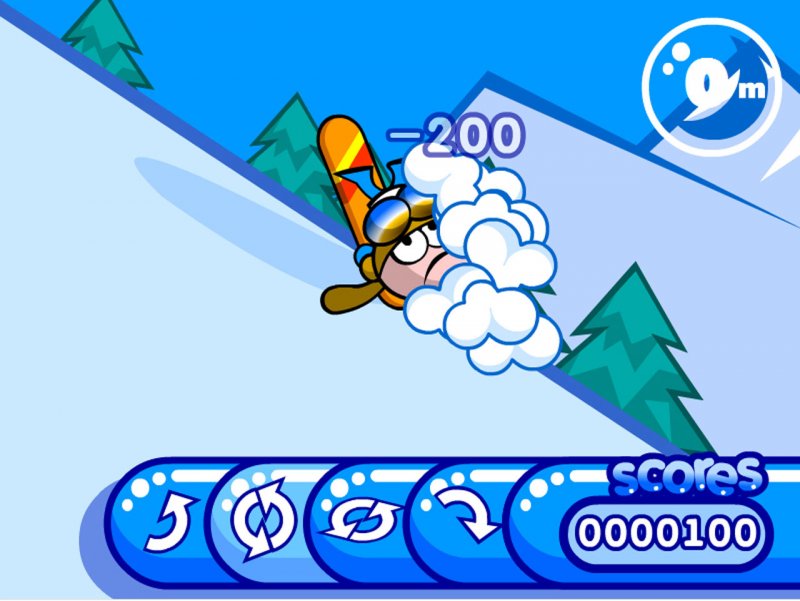Viewport: 800px width, 601px height.
Task: Tap the vertical flip trick button
Action: (x=263, y=520)
